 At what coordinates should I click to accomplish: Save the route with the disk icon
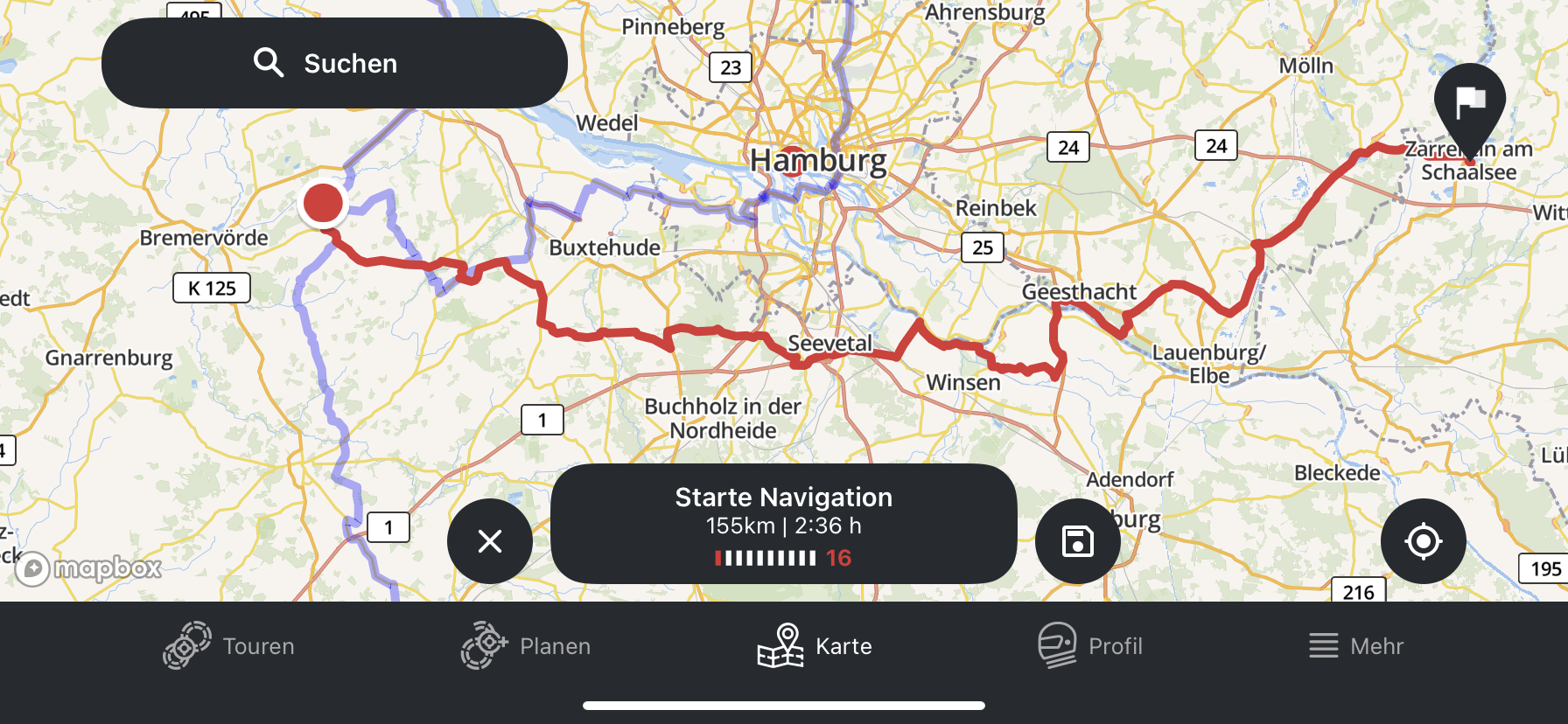[x=1077, y=541]
